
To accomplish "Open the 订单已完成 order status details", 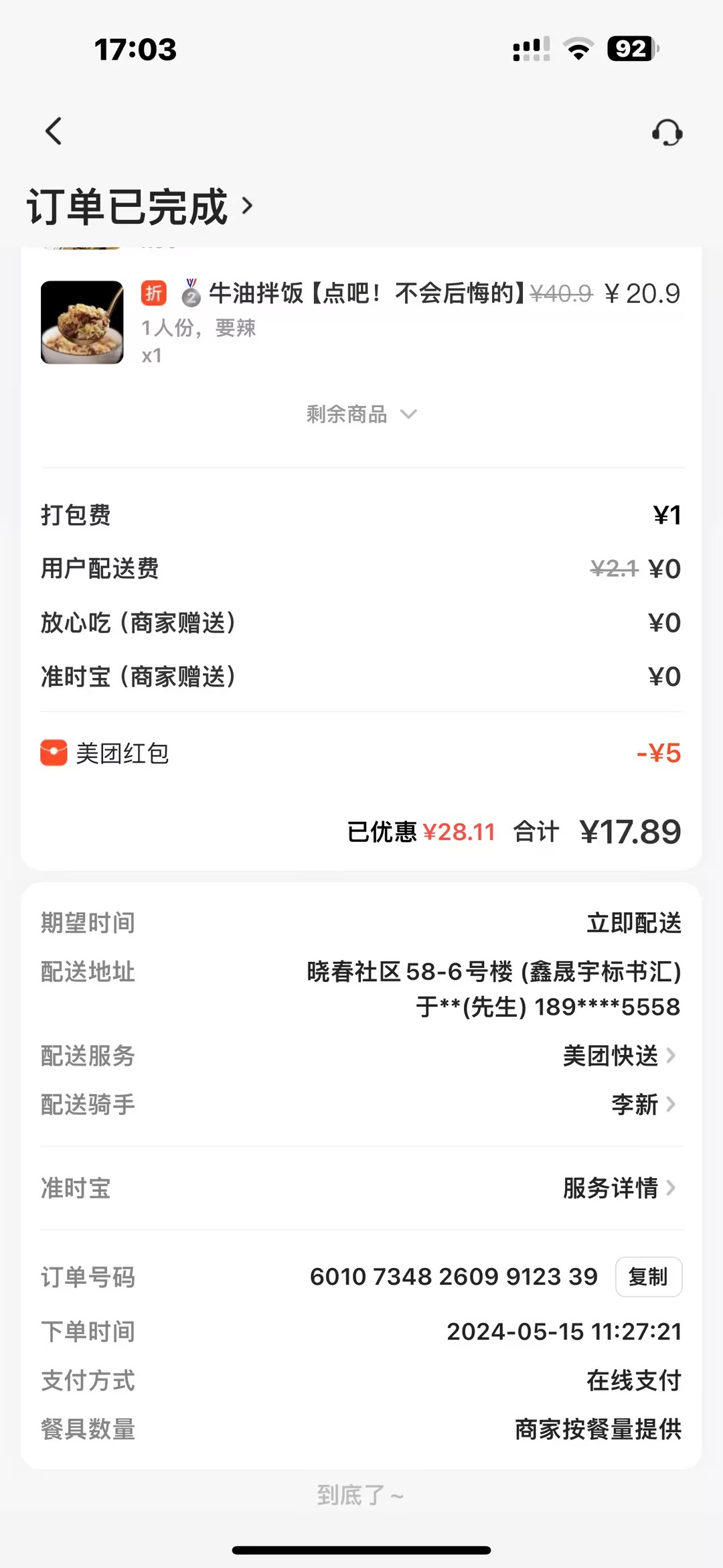I will pos(141,206).
